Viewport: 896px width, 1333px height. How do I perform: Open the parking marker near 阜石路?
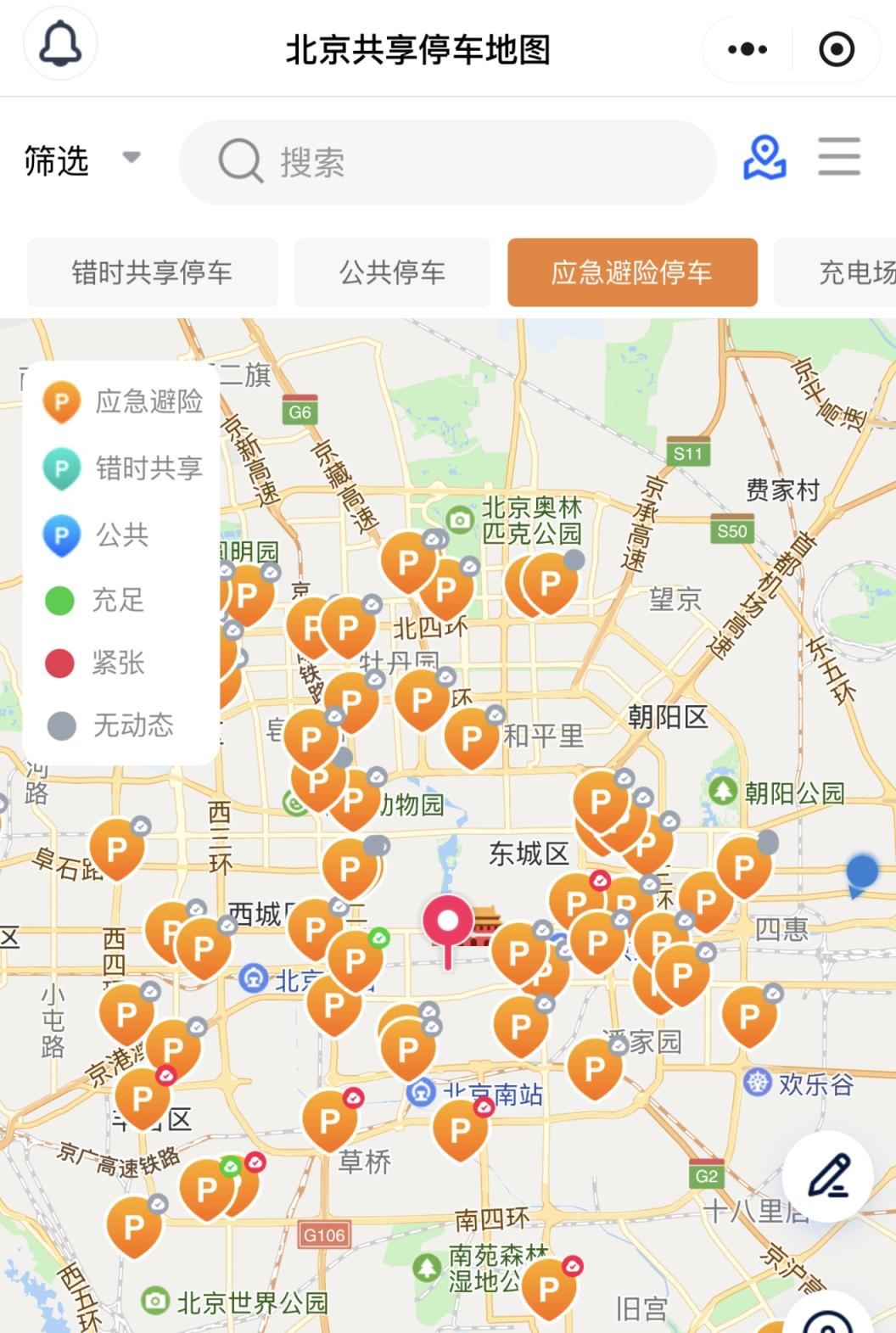coord(116,848)
